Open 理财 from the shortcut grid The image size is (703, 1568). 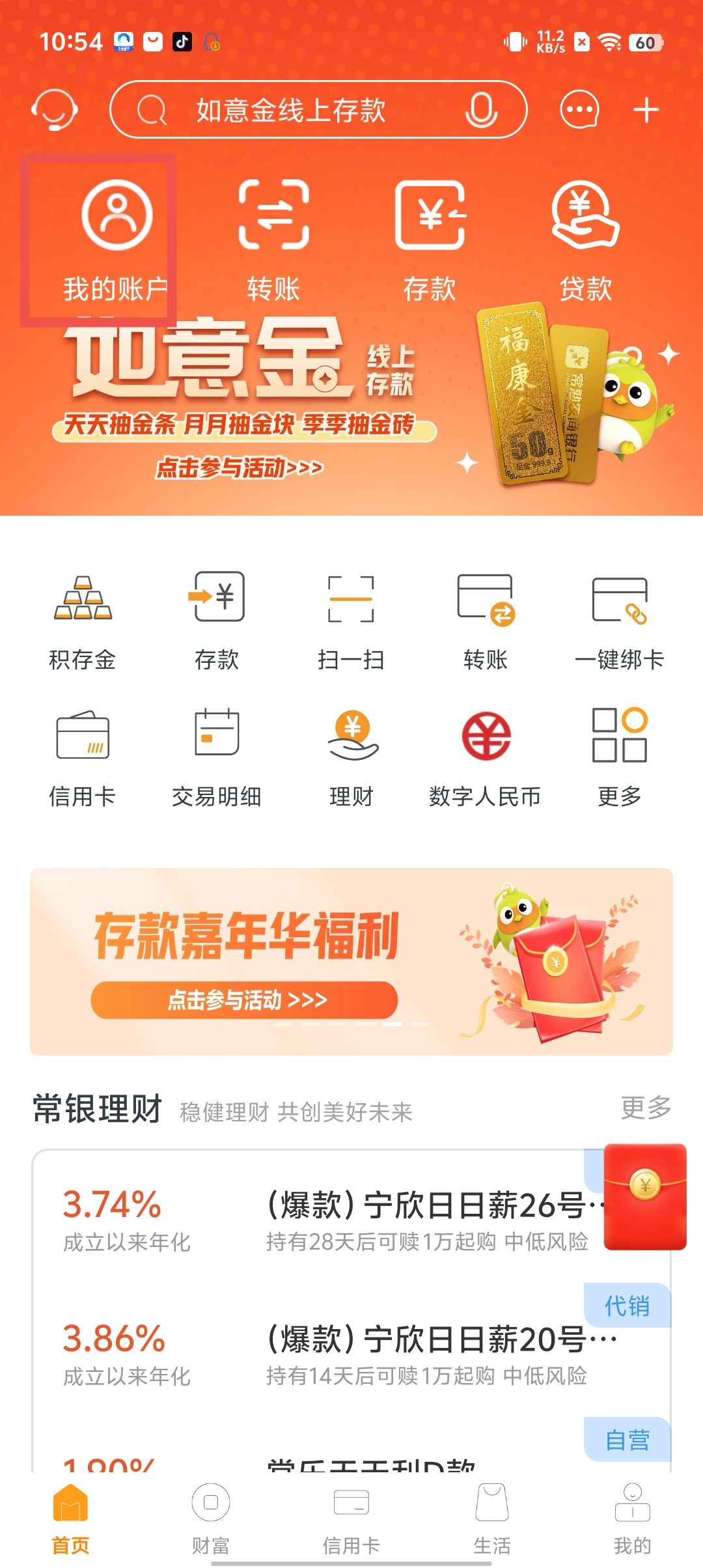point(351,759)
